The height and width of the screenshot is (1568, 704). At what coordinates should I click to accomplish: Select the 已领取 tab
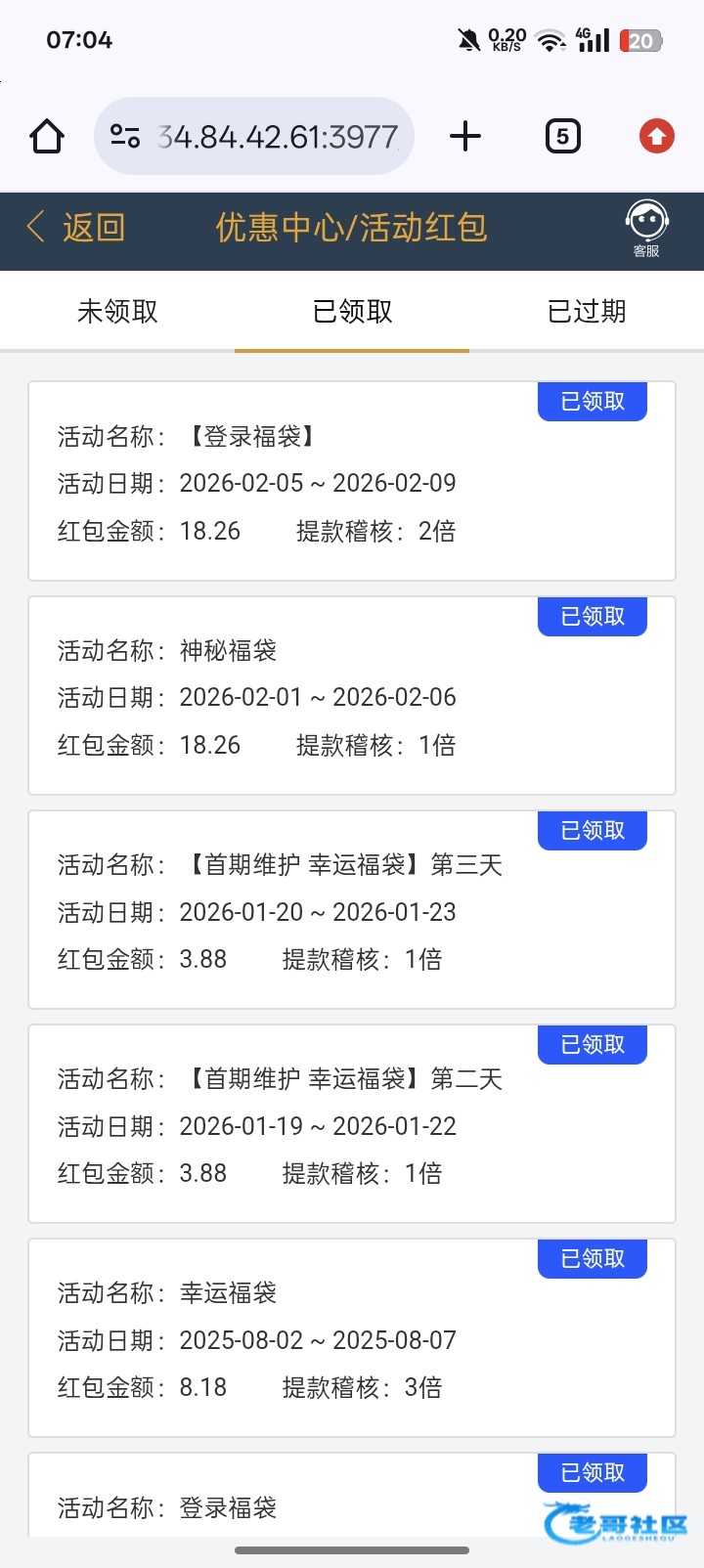tap(352, 311)
